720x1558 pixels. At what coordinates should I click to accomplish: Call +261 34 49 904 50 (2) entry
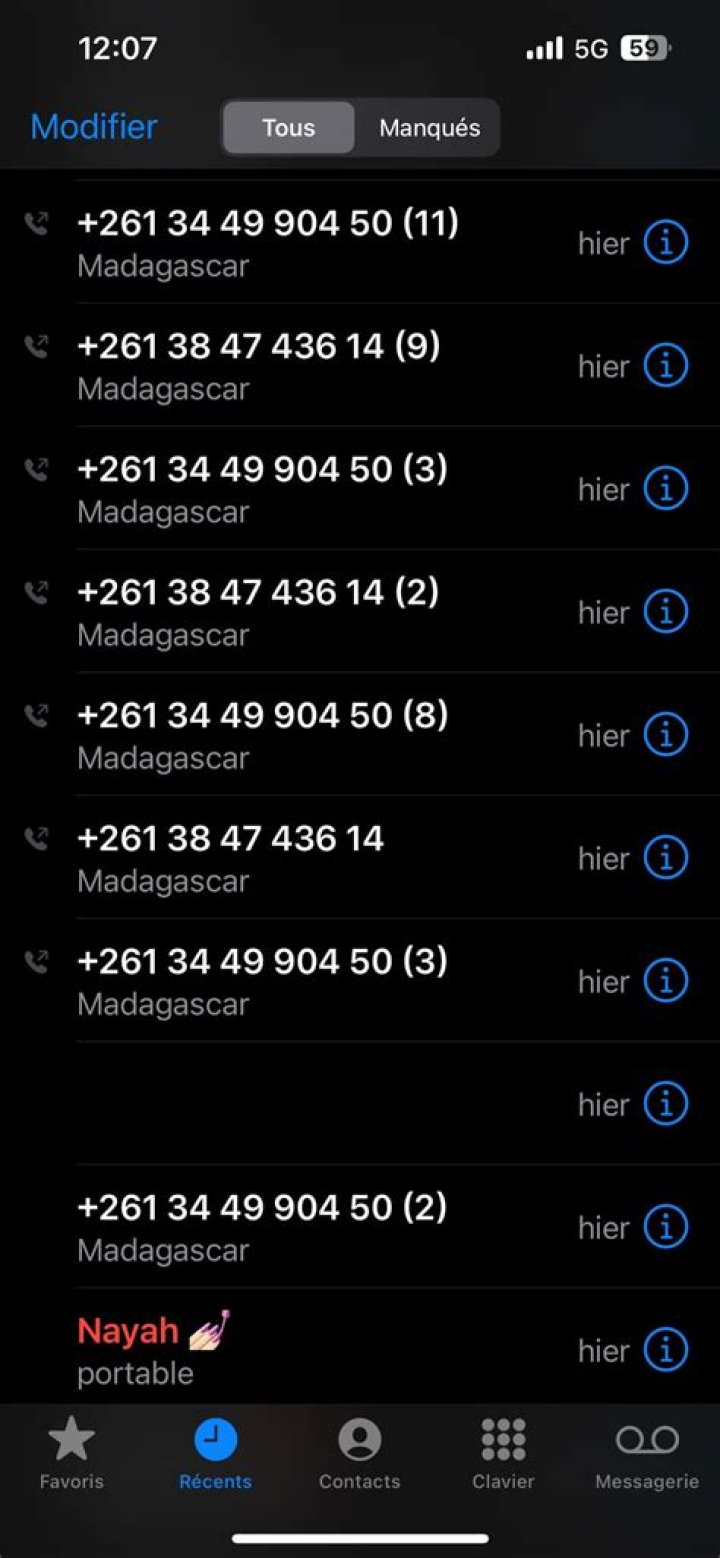tap(261, 1226)
